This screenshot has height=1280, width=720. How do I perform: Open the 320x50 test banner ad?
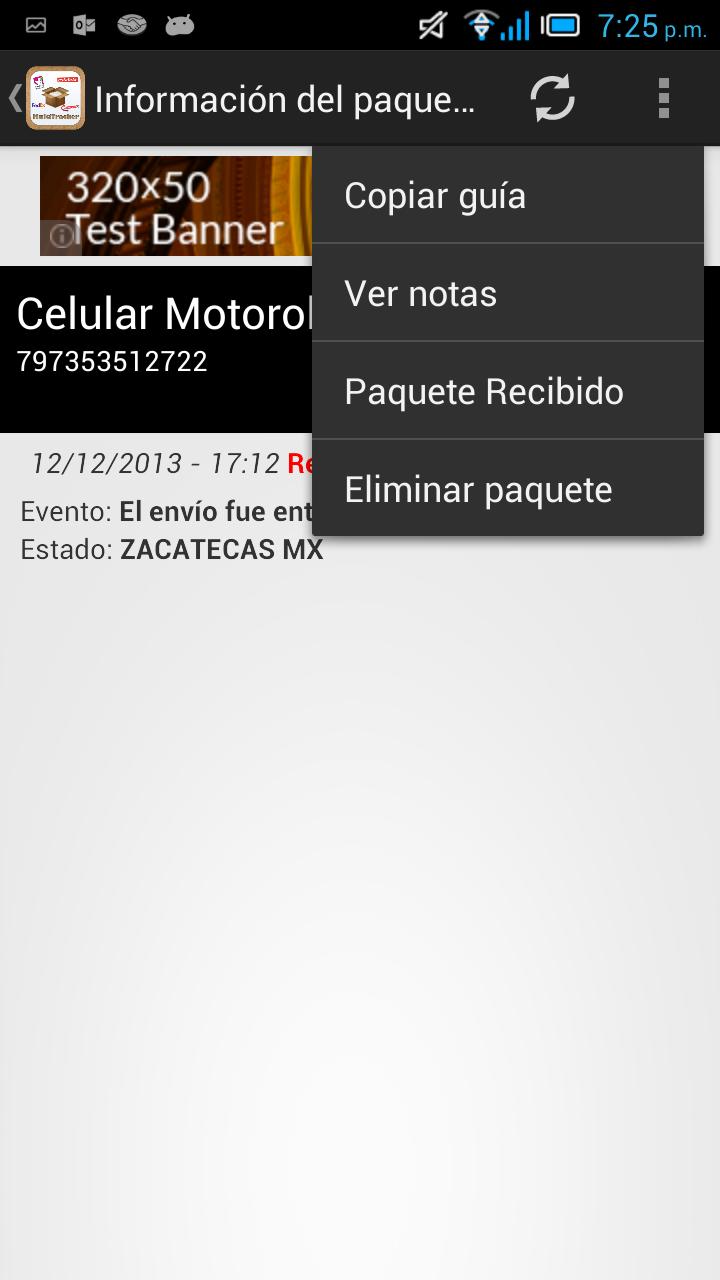(x=176, y=206)
